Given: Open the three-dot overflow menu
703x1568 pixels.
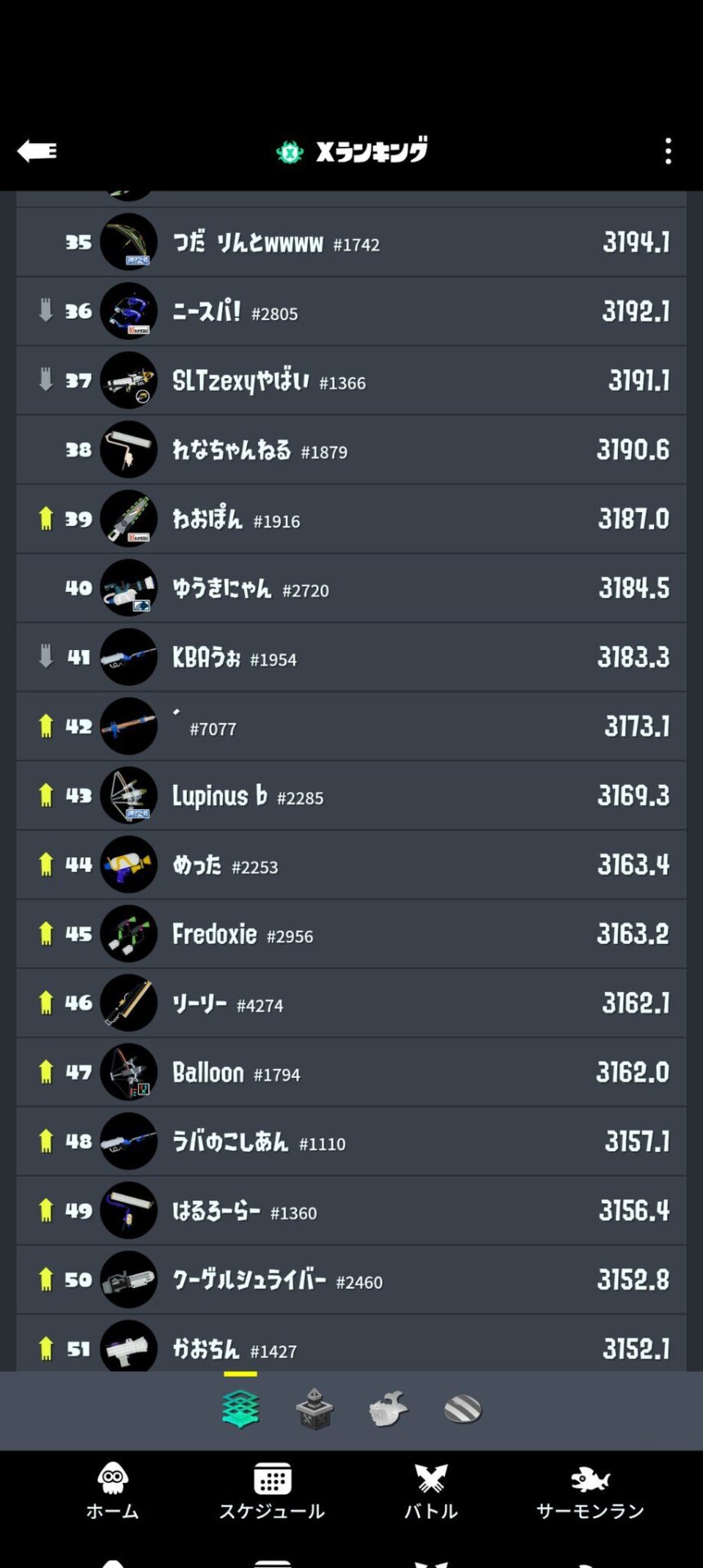Looking at the screenshot, I should 668,151.
